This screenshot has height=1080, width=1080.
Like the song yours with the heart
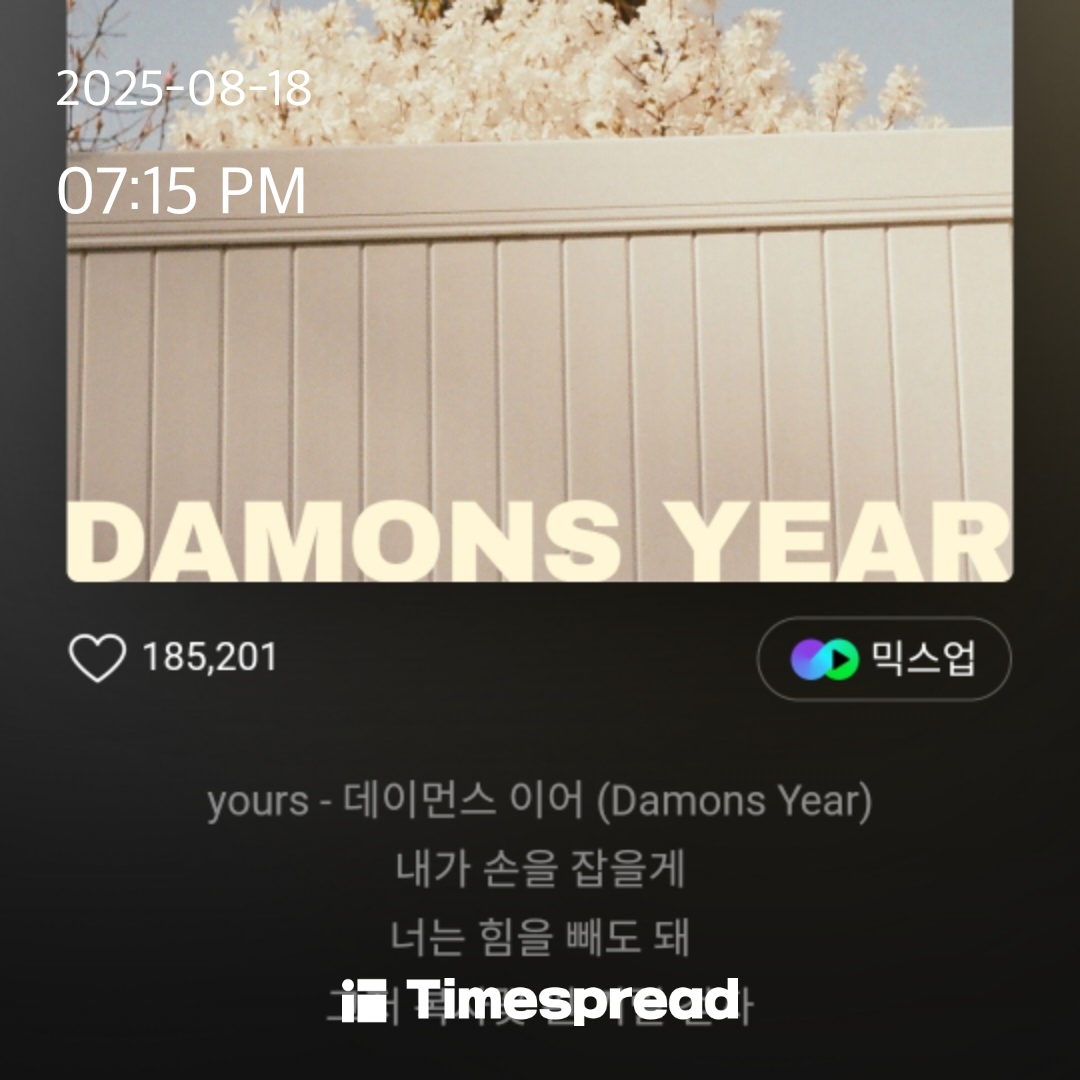pos(97,658)
